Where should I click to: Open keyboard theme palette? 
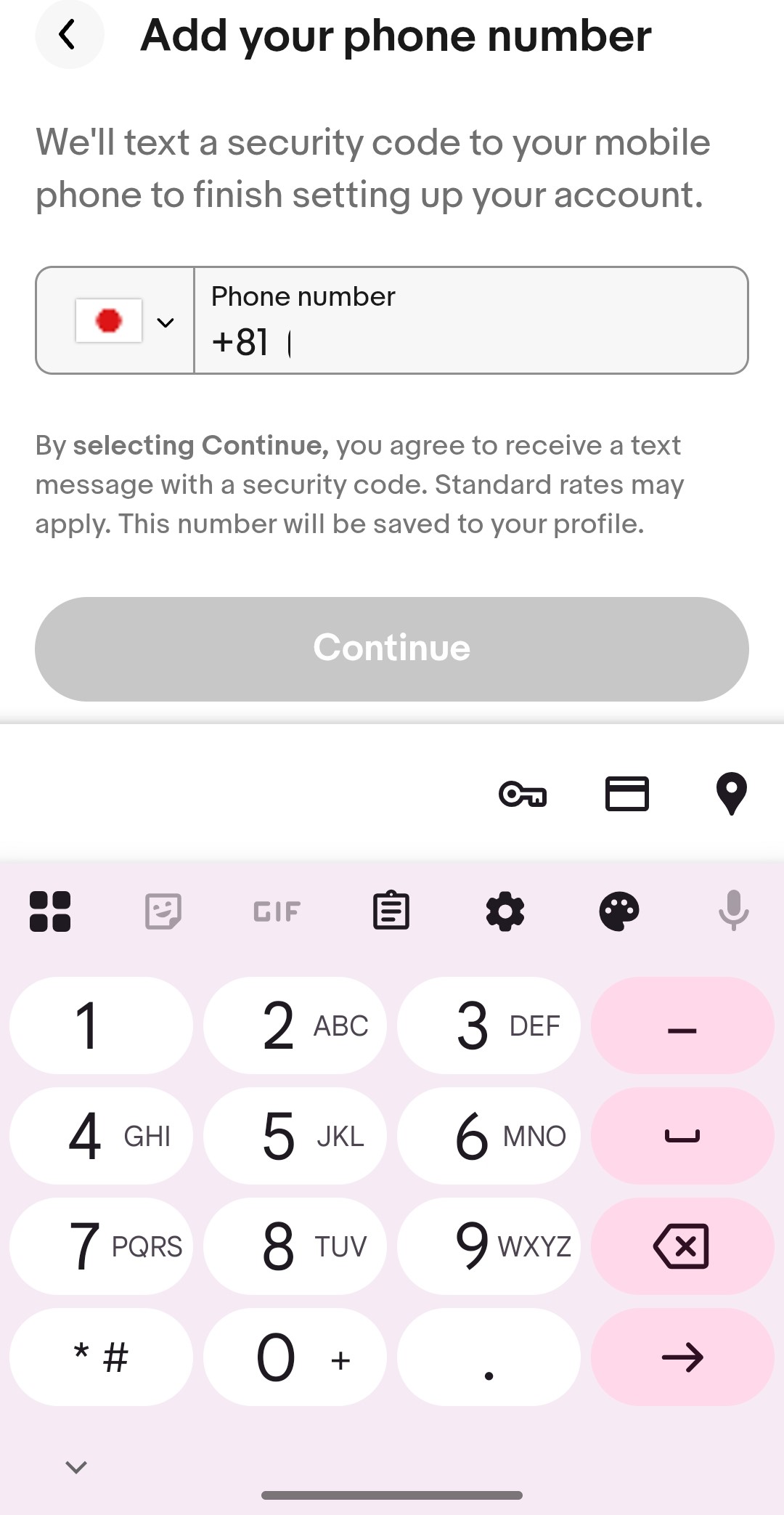tap(619, 911)
